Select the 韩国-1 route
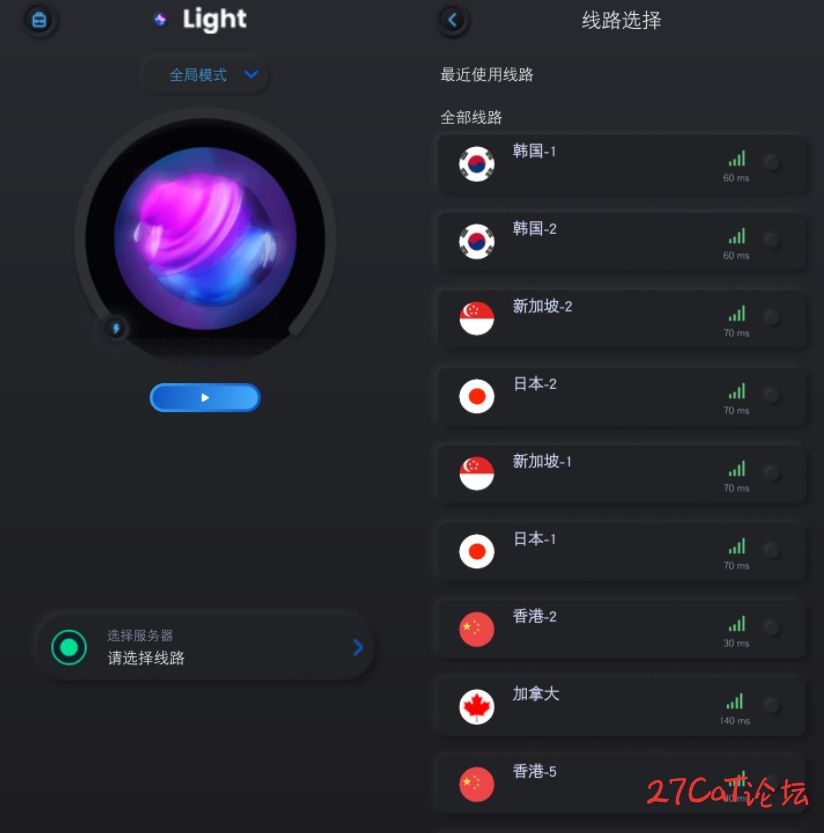This screenshot has width=824, height=833. coord(621,164)
